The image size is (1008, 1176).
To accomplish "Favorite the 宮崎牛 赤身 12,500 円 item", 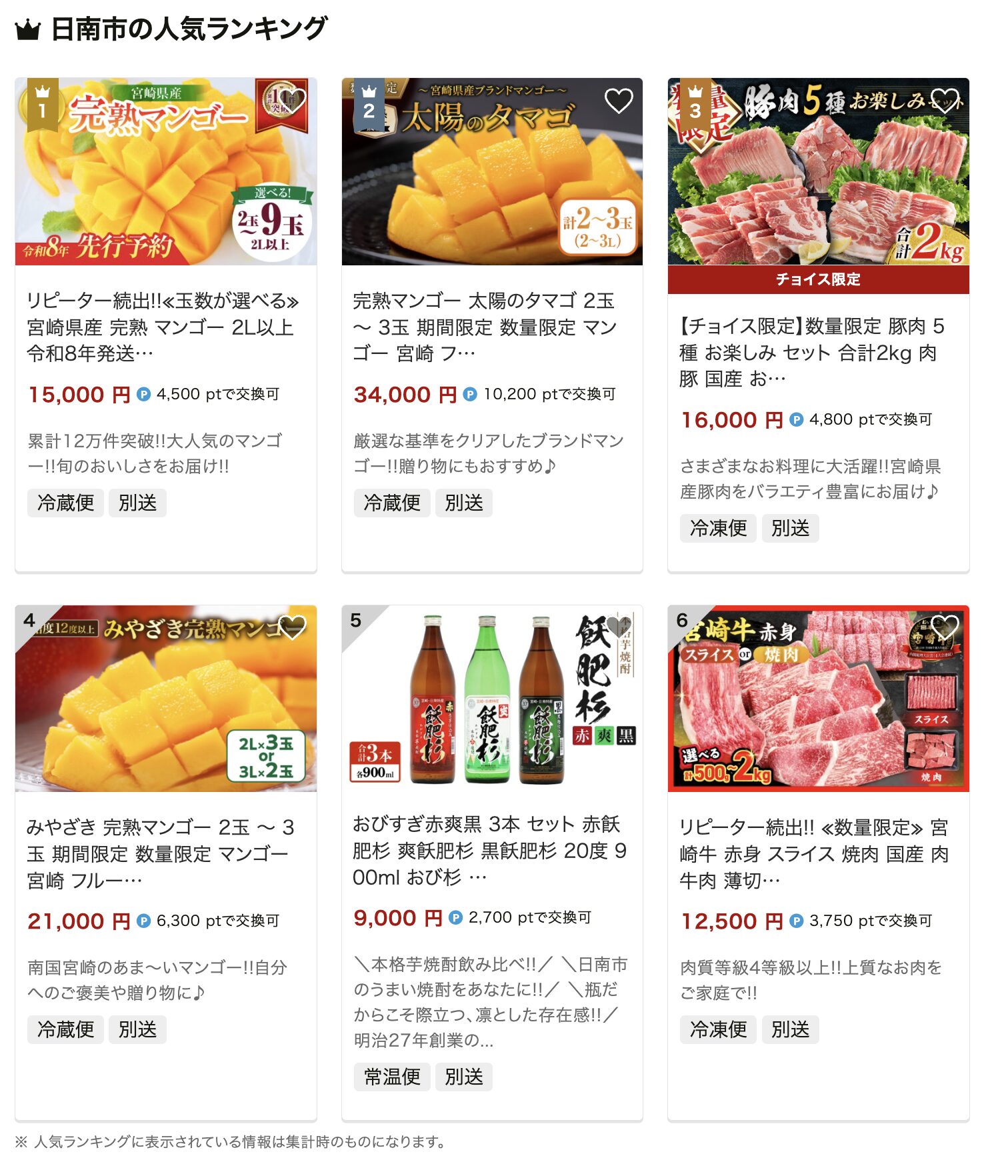I will pyautogui.click(x=944, y=627).
